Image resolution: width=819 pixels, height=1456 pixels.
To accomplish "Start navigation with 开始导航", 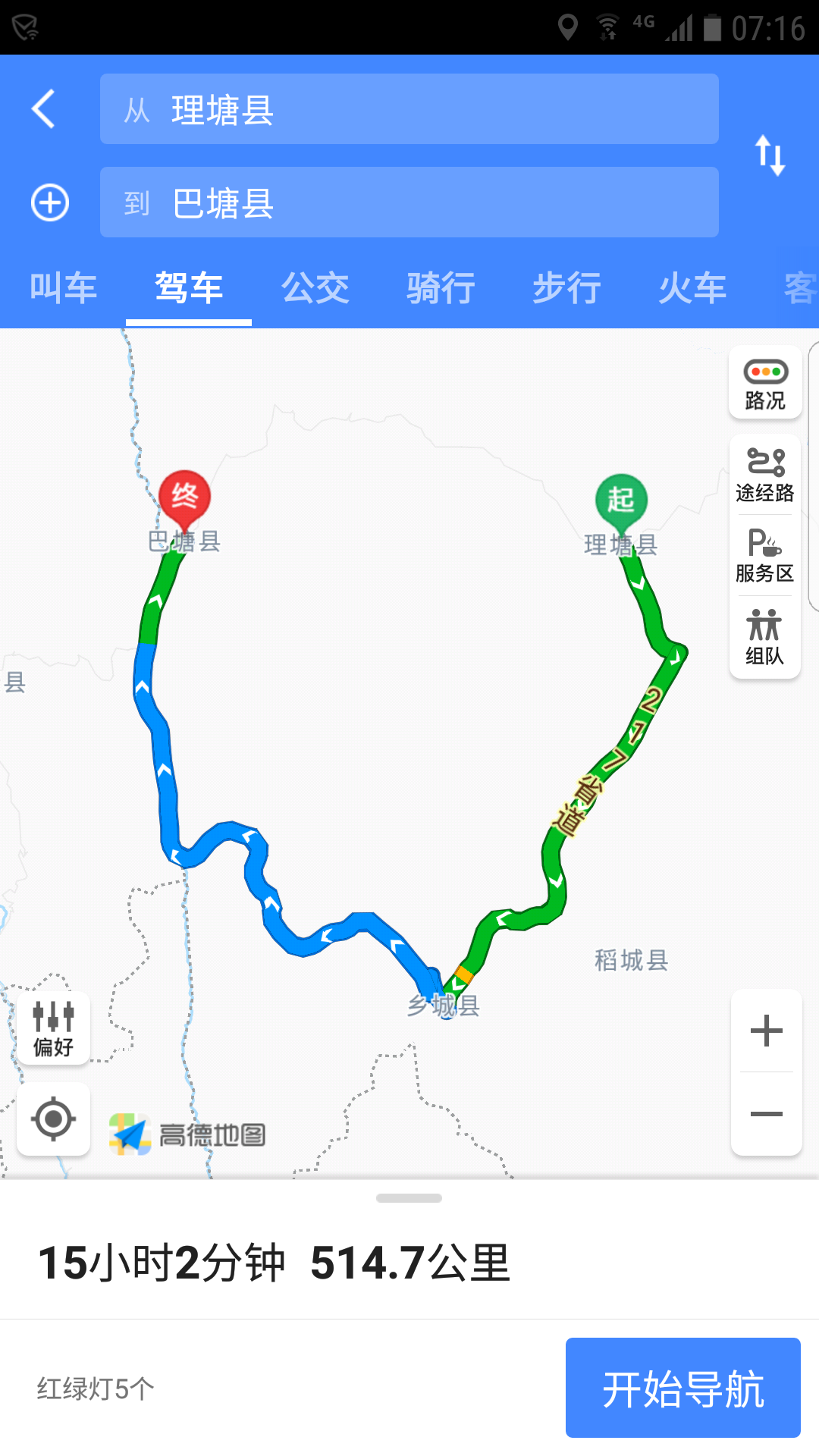I will (683, 1388).
